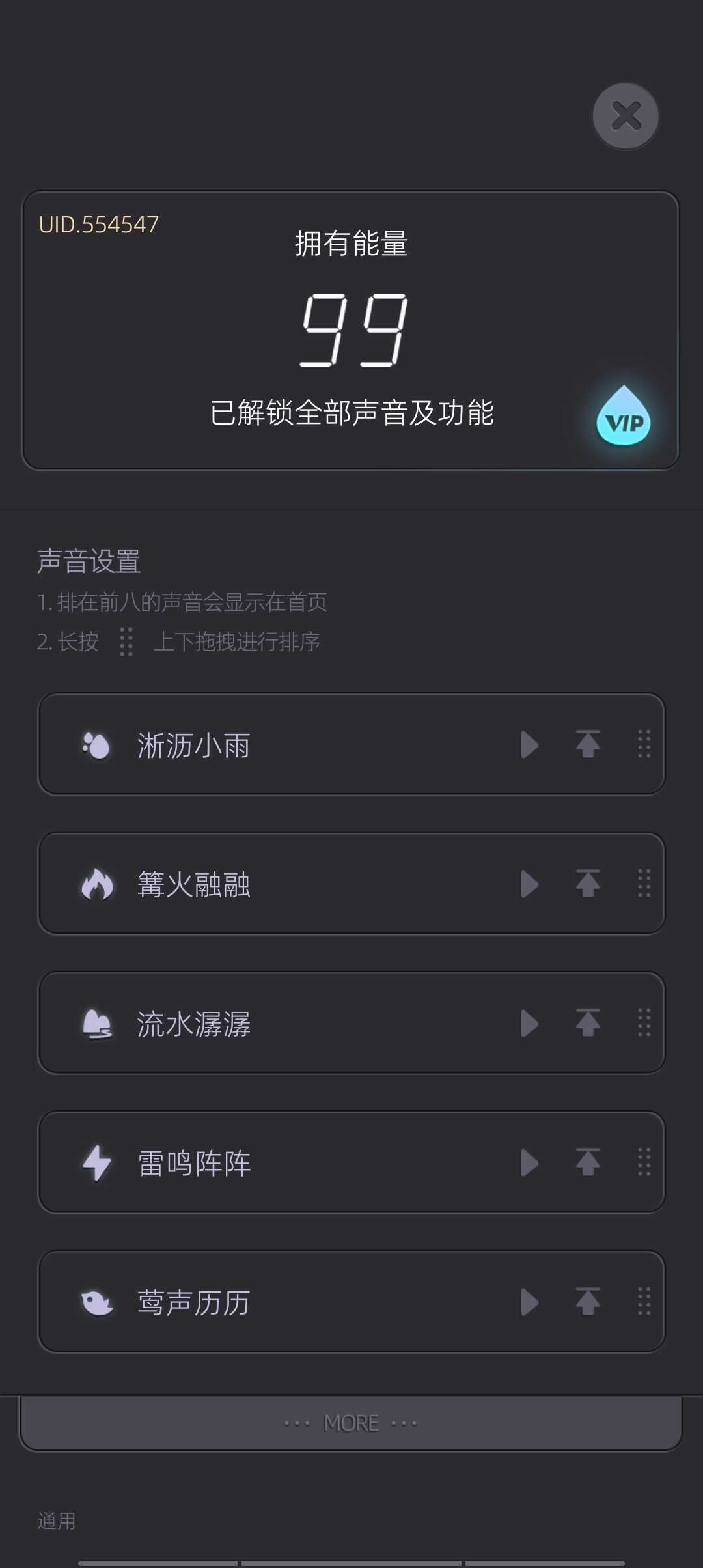Viewport: 703px width, 1568px height.
Task: Close the settings panel
Action: point(626,117)
